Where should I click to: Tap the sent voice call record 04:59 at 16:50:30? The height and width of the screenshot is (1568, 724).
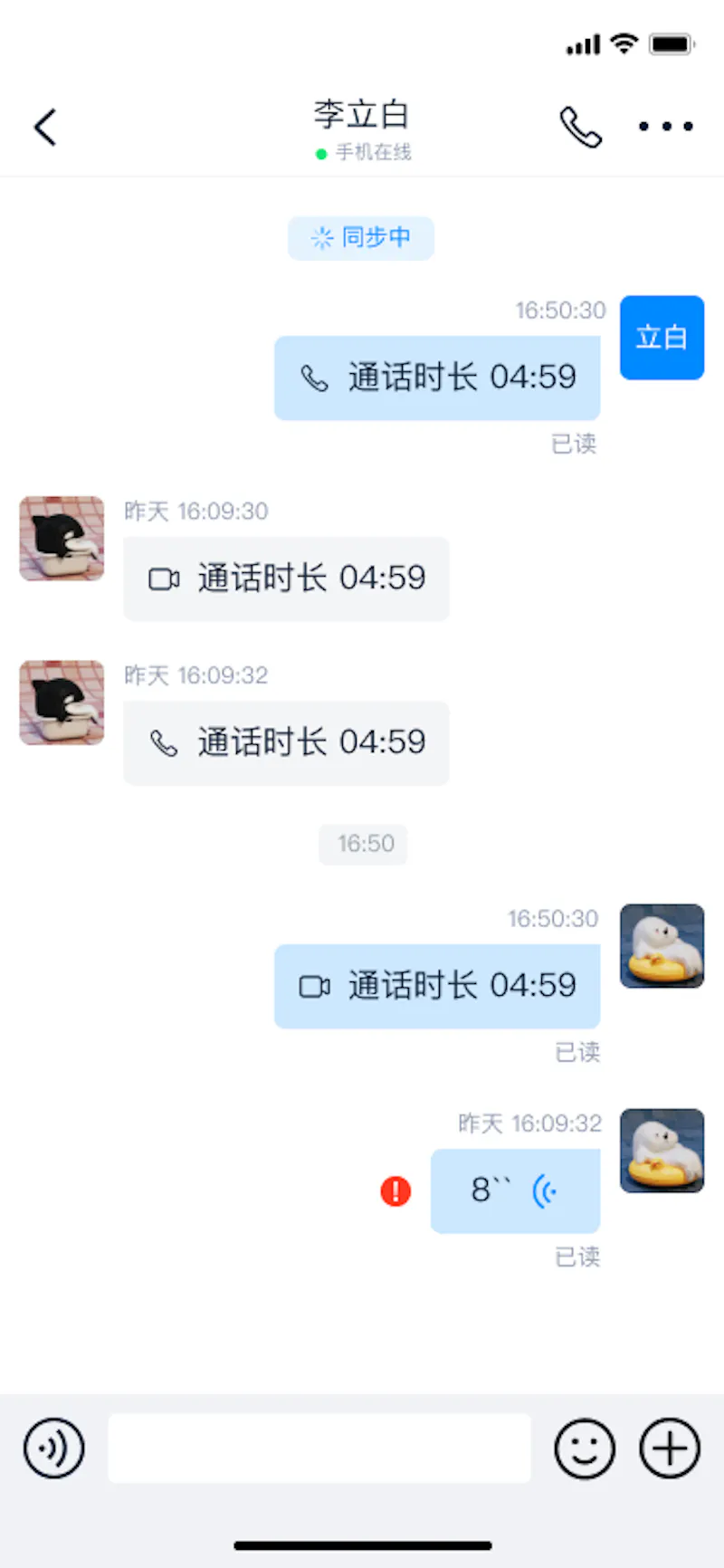[437, 378]
